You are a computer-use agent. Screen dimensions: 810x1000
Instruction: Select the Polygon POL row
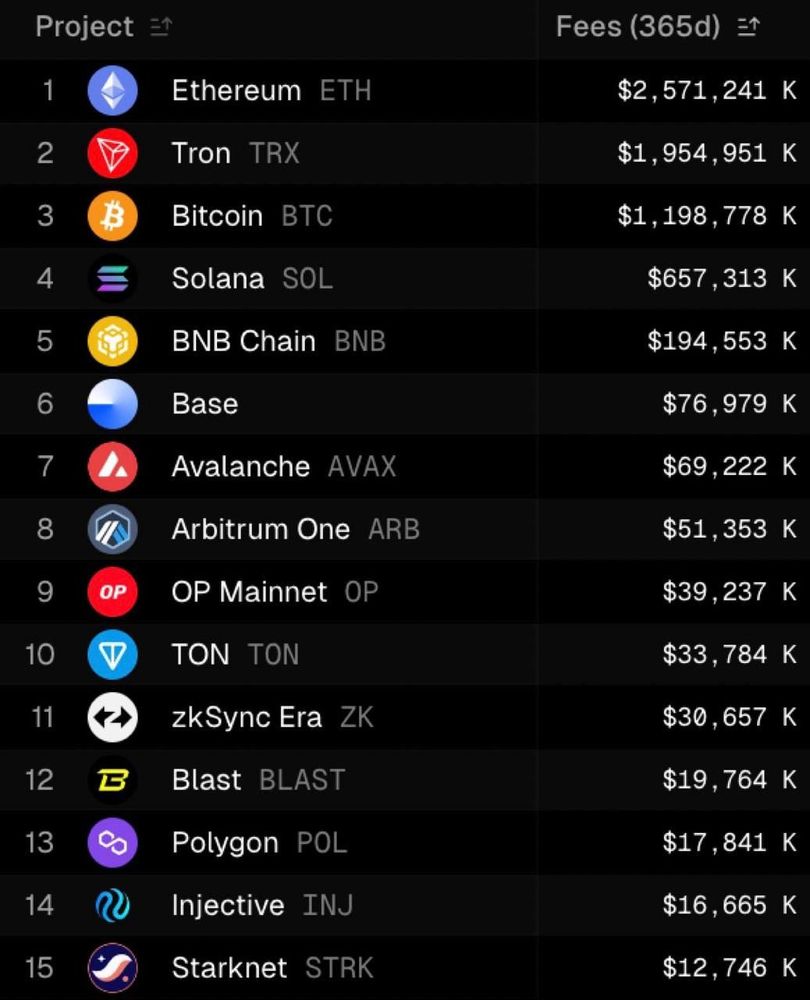405,842
